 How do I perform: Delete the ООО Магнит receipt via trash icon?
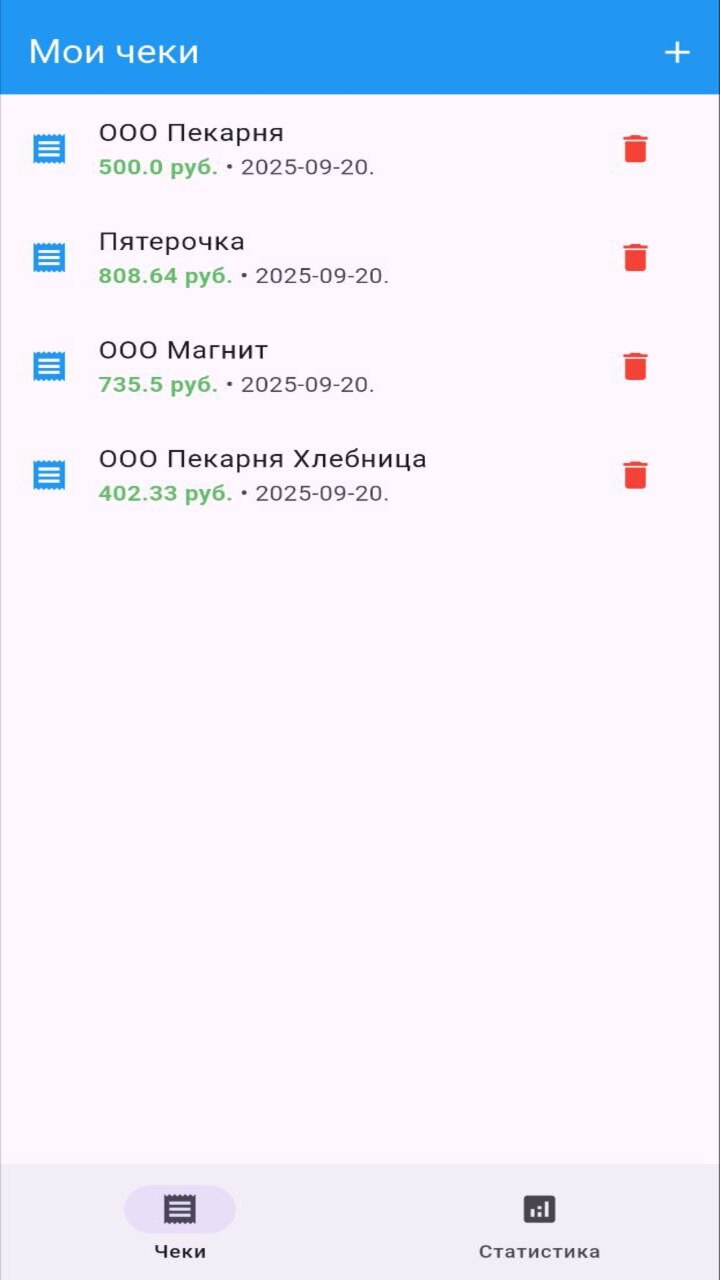pos(635,367)
